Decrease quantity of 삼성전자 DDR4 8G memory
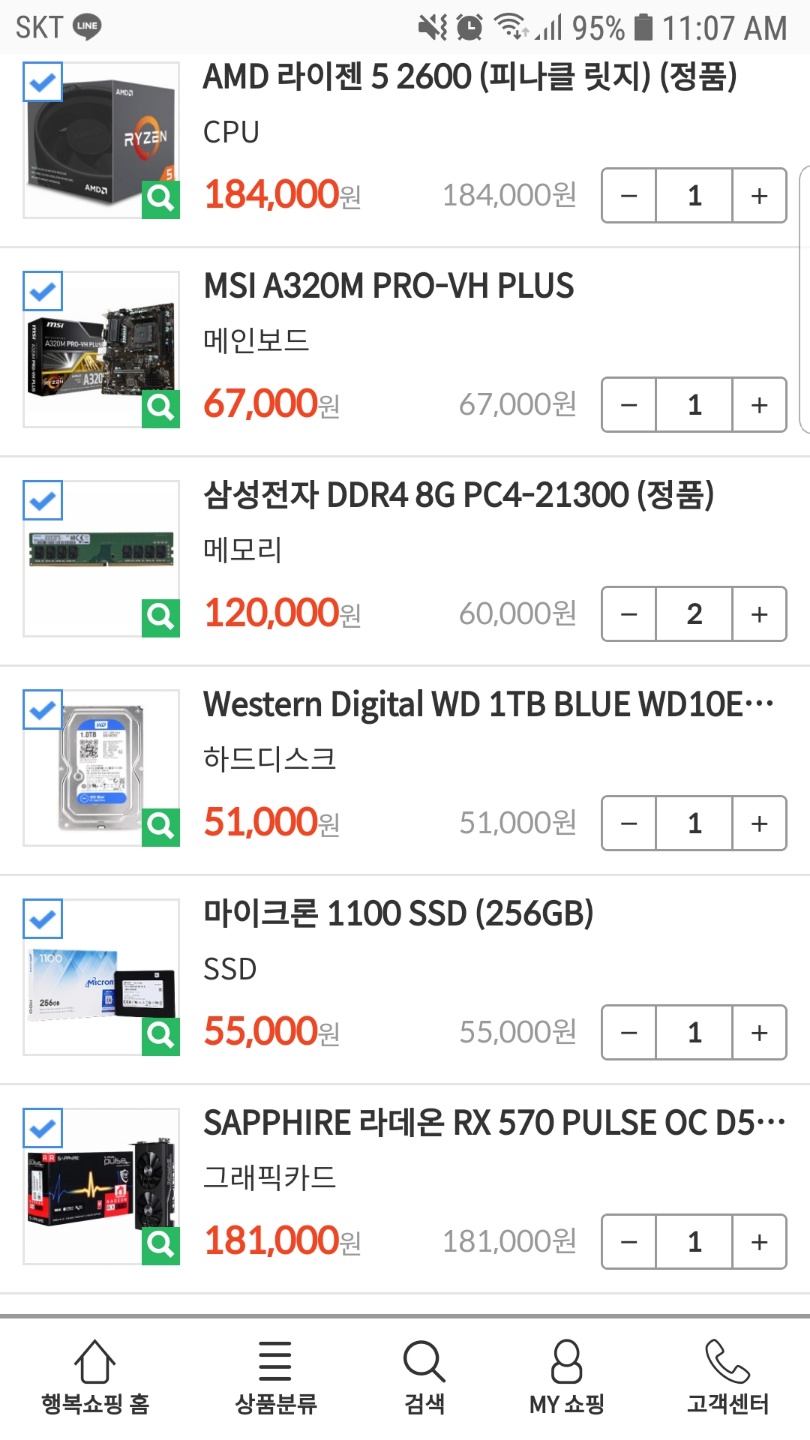Viewport: 810px width, 1440px height. point(629,614)
